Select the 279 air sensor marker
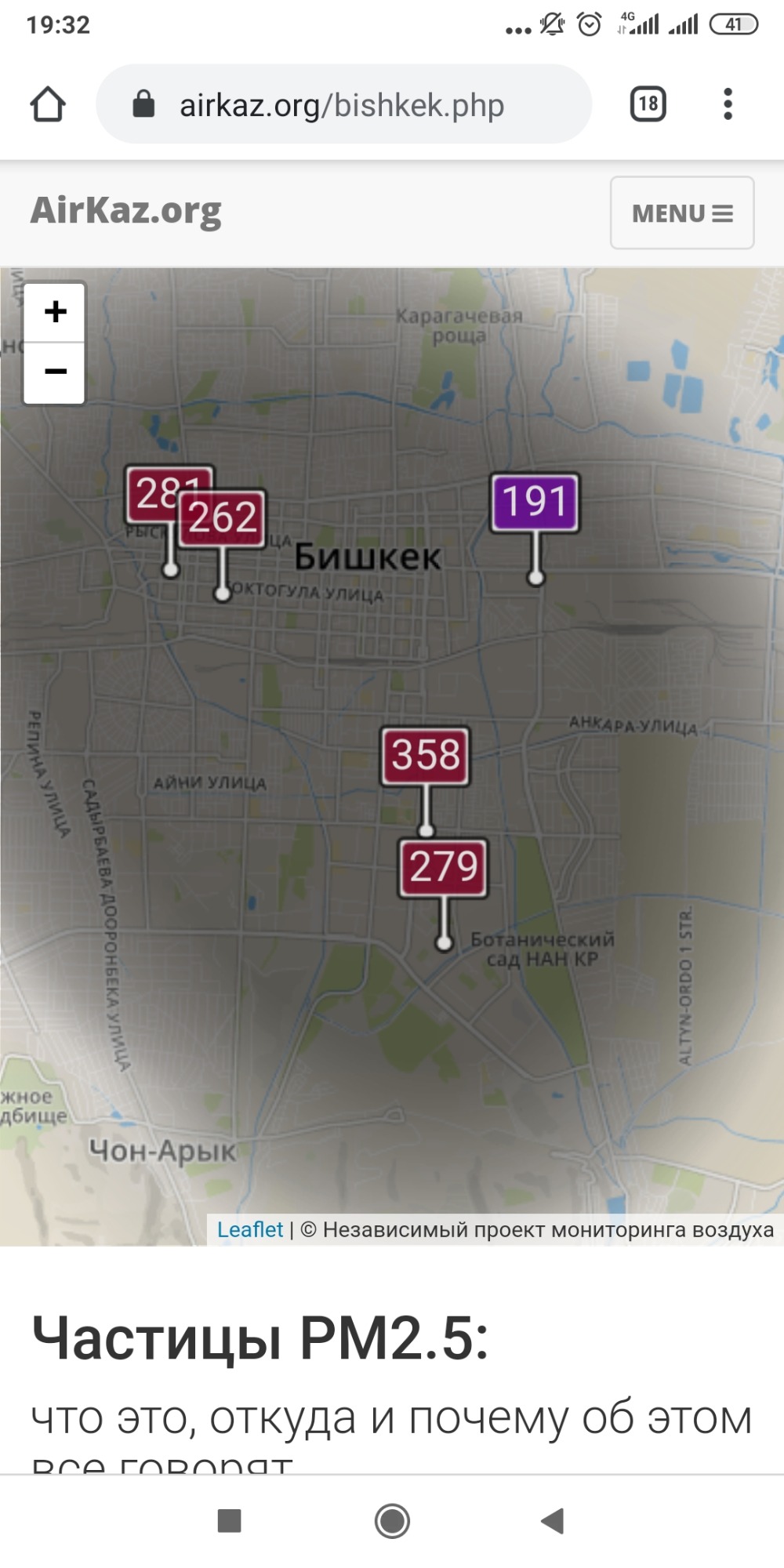 click(x=443, y=868)
